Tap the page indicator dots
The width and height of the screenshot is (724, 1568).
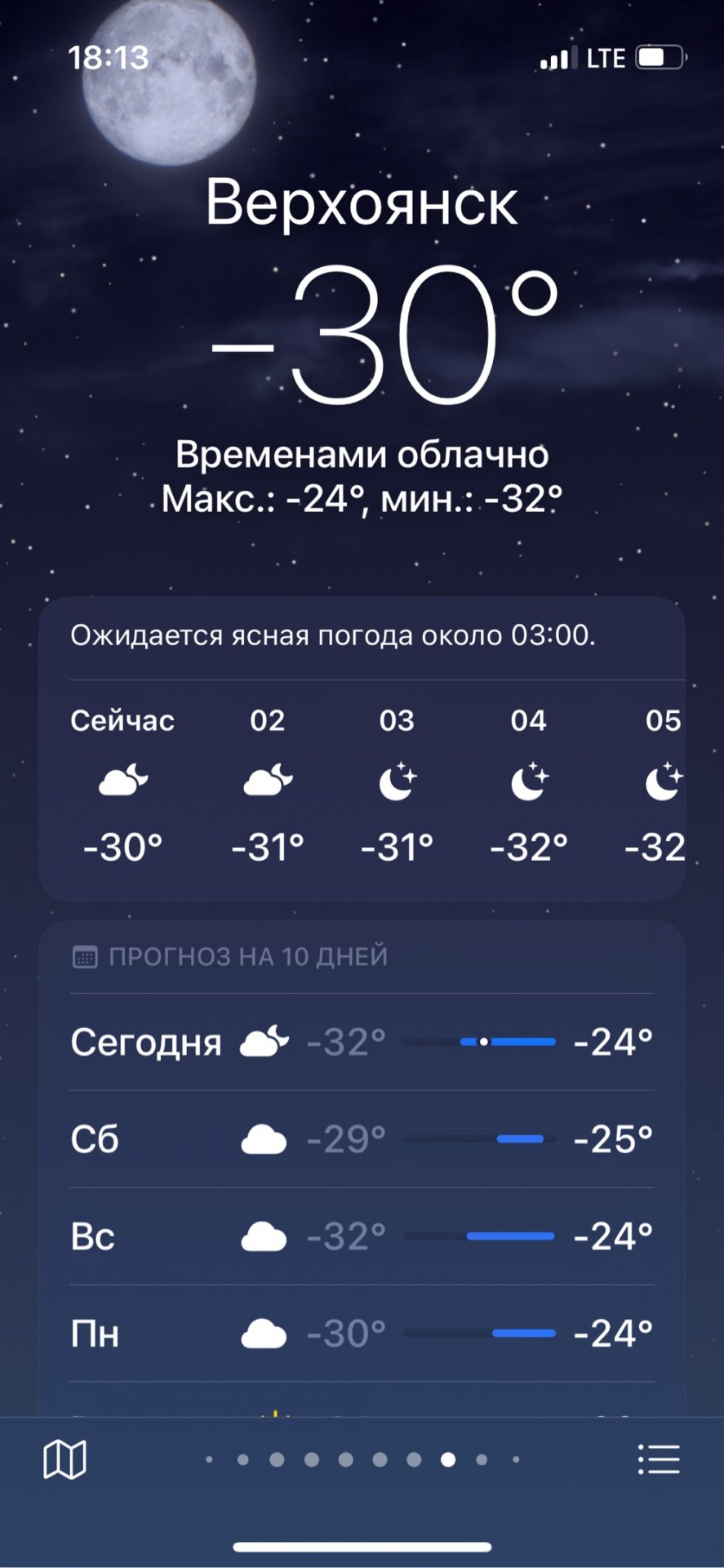(362, 1459)
